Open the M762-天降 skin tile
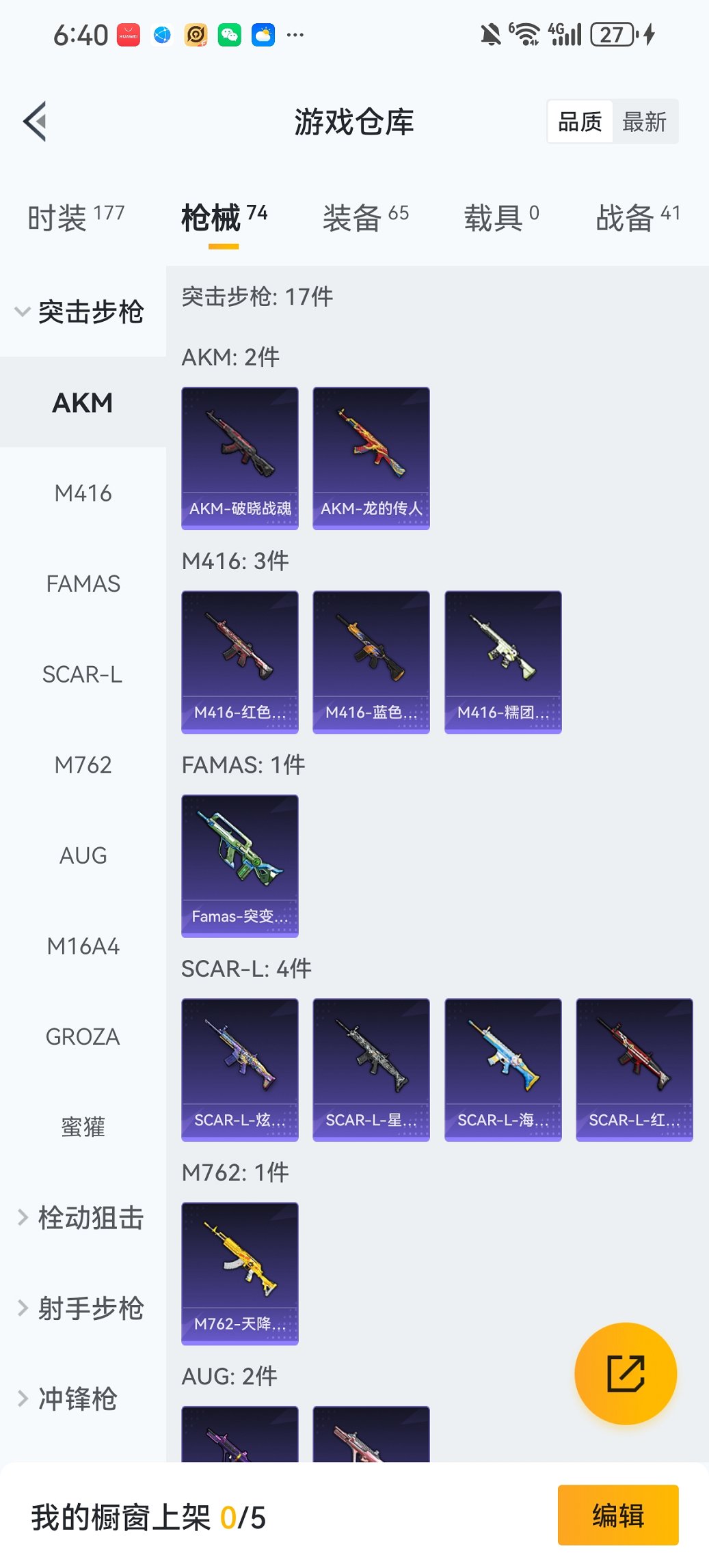This screenshot has width=709, height=1568. click(x=240, y=1273)
